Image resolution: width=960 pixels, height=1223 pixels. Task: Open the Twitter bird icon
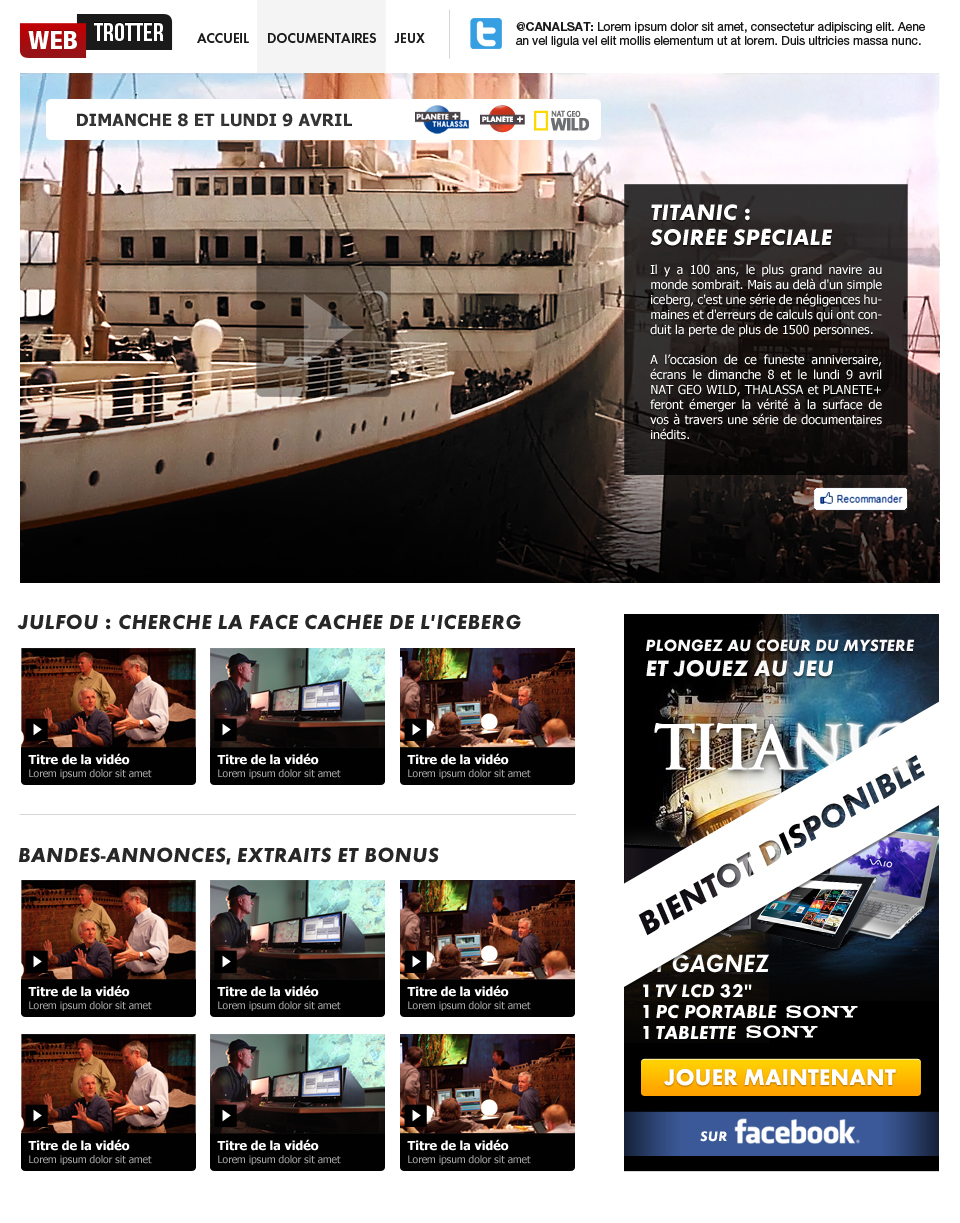pyautogui.click(x=486, y=34)
